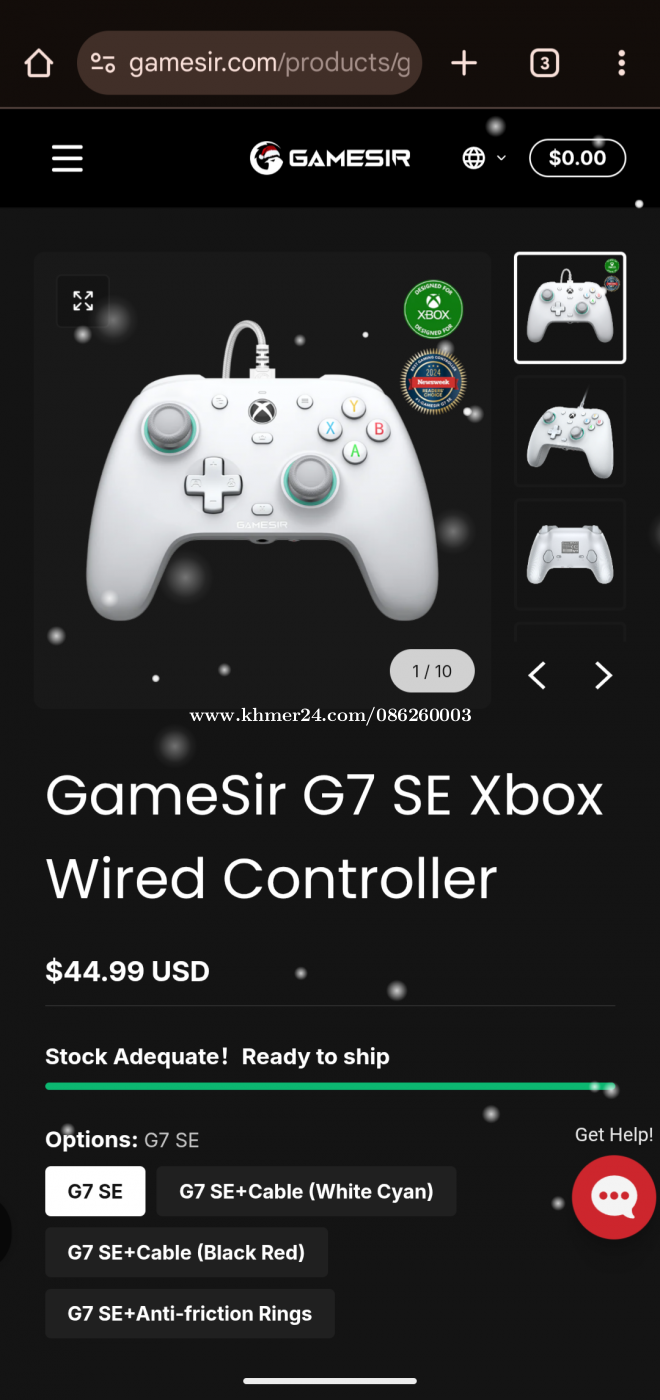Select the first front-view controller thumbnail
660x1400 pixels.
click(x=570, y=308)
